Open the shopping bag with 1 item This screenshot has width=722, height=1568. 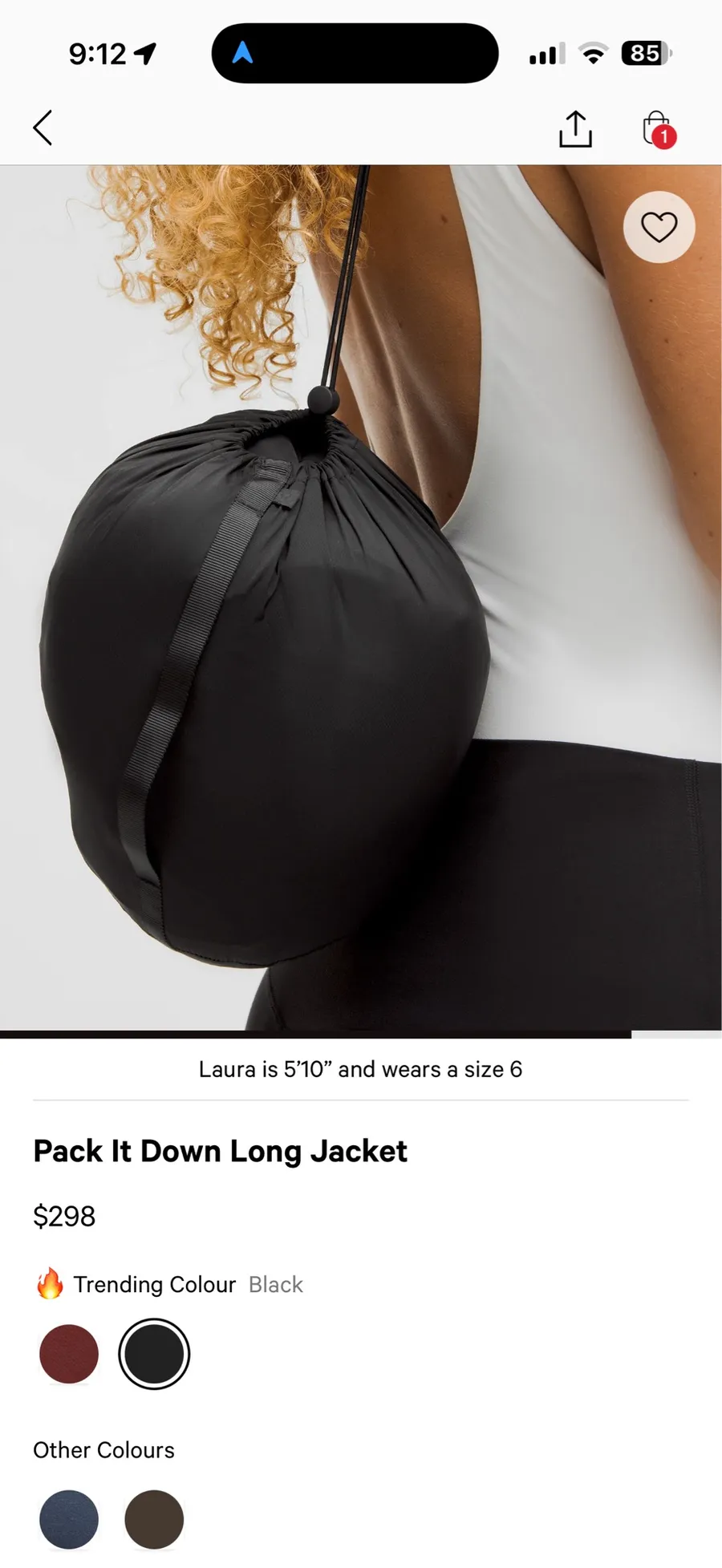pos(659,129)
